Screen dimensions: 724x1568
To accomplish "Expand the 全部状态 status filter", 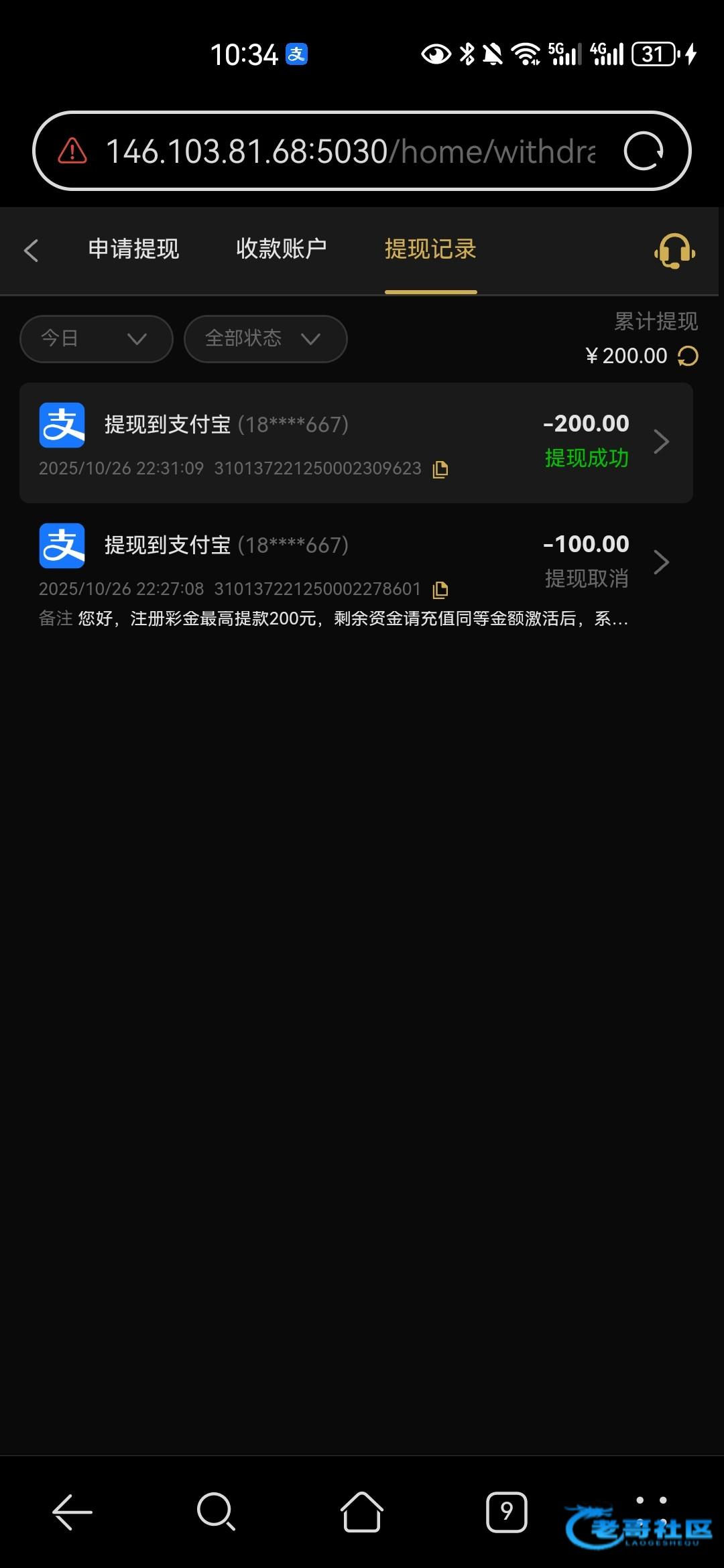I will [265, 339].
